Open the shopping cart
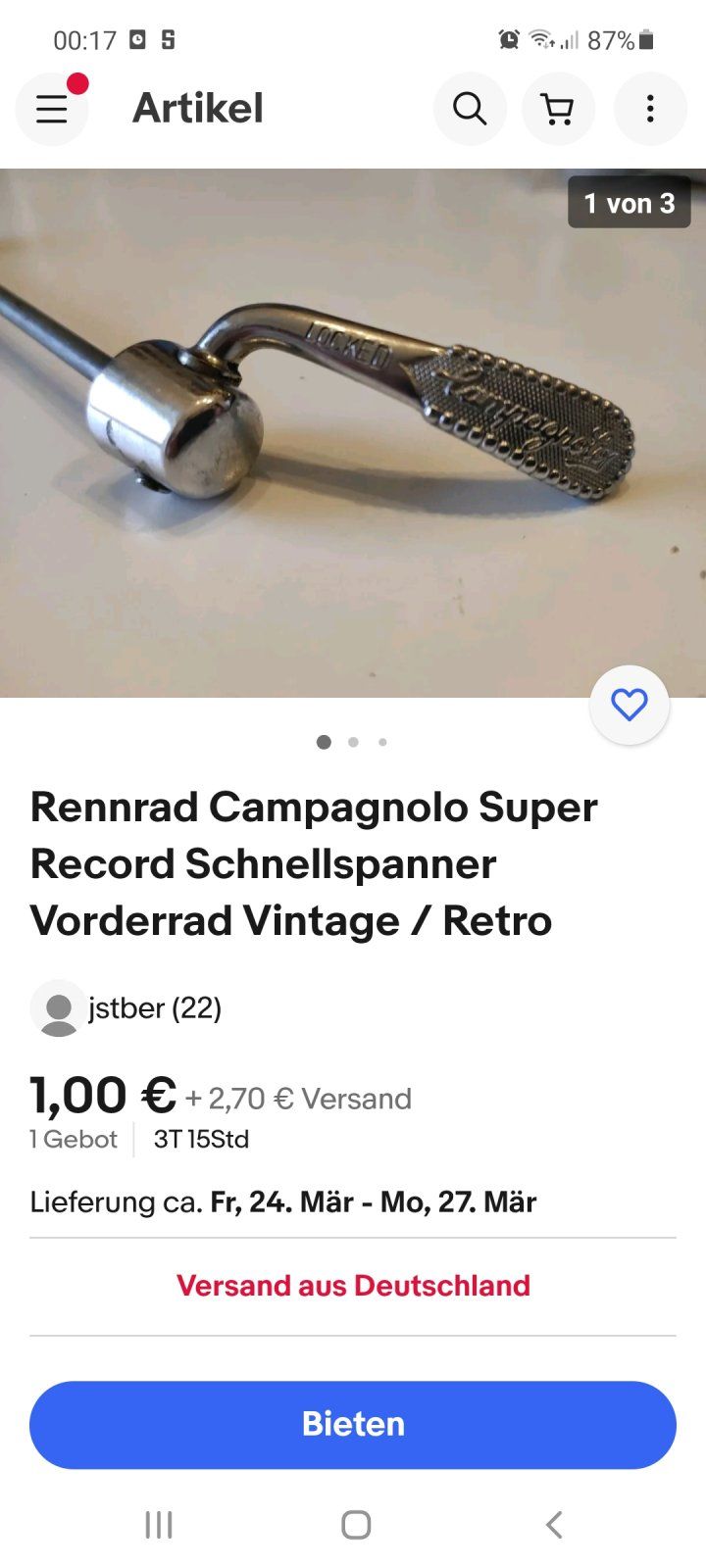This screenshot has height=1568, width=706. [x=558, y=109]
